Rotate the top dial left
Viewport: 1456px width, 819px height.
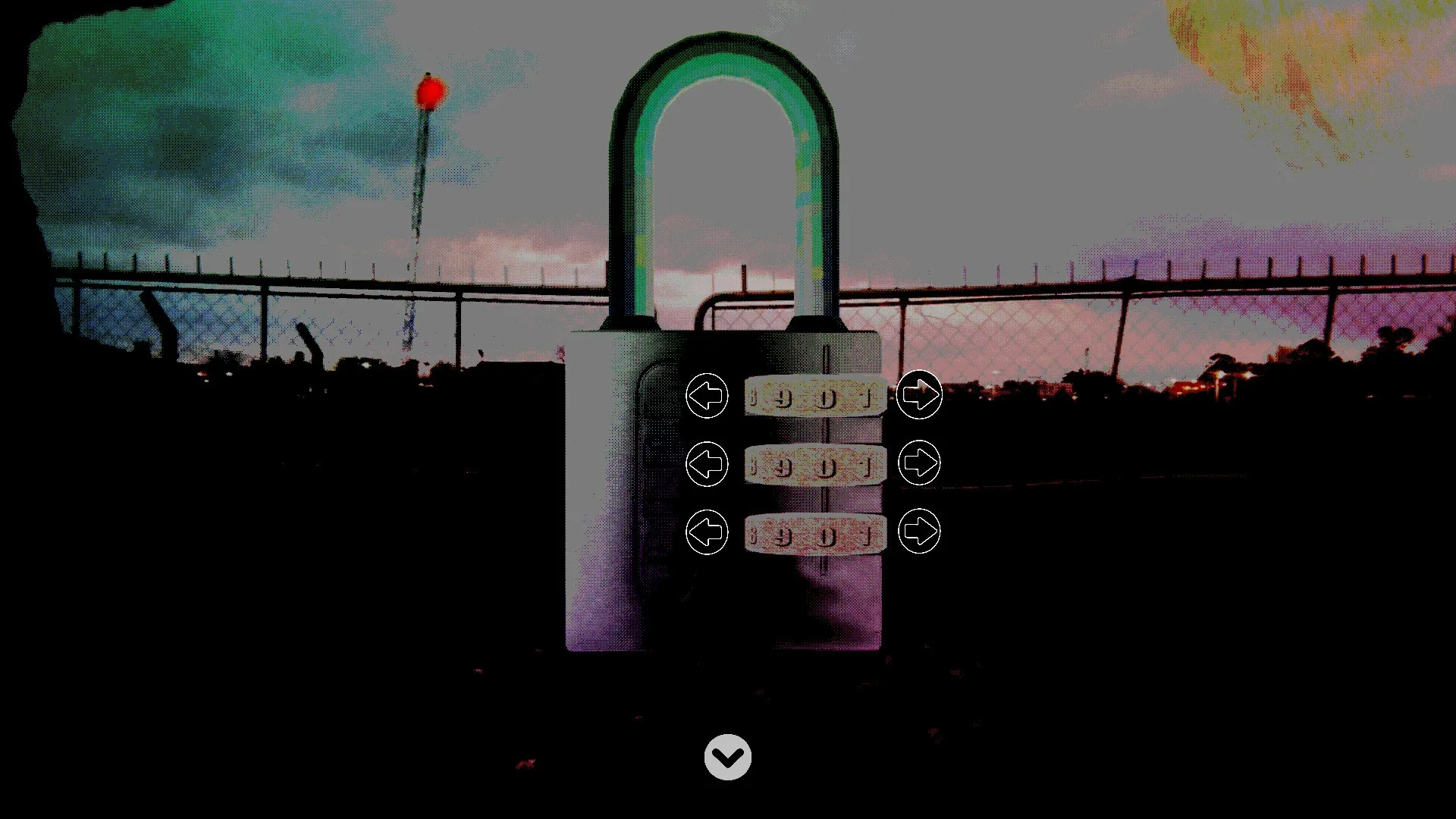(707, 395)
